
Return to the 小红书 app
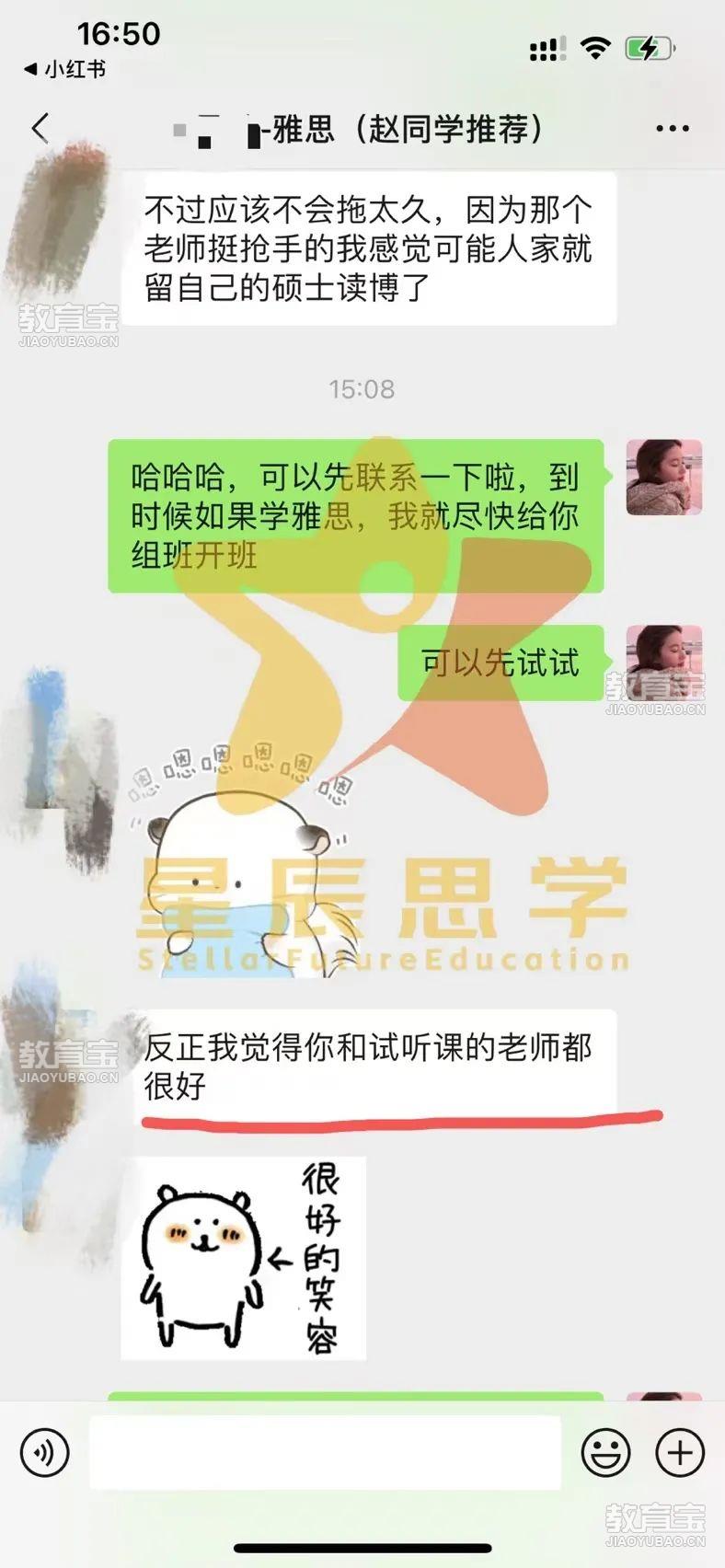[64, 69]
